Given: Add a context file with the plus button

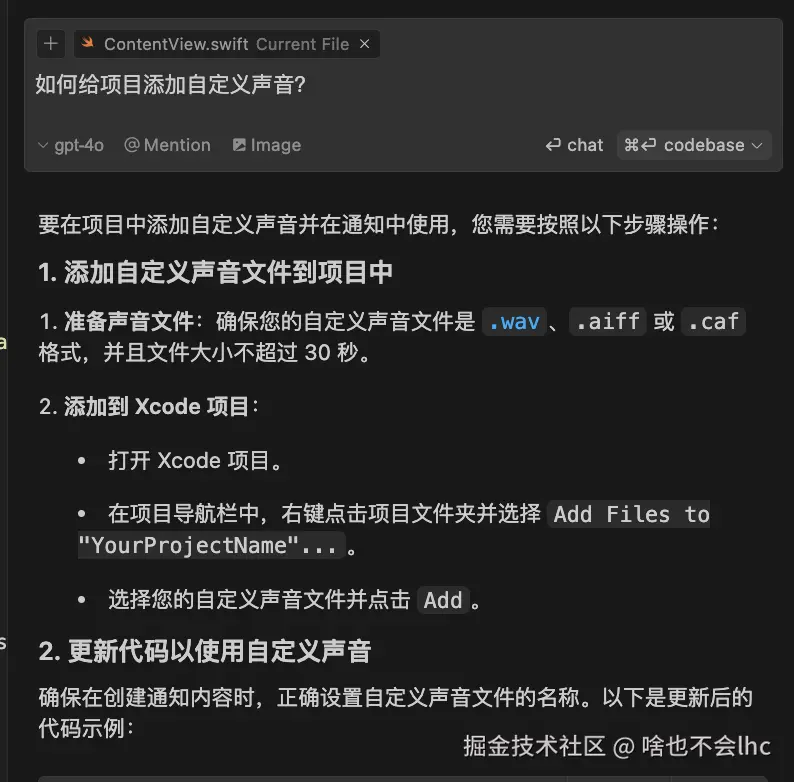Looking at the screenshot, I should pyautogui.click(x=51, y=44).
